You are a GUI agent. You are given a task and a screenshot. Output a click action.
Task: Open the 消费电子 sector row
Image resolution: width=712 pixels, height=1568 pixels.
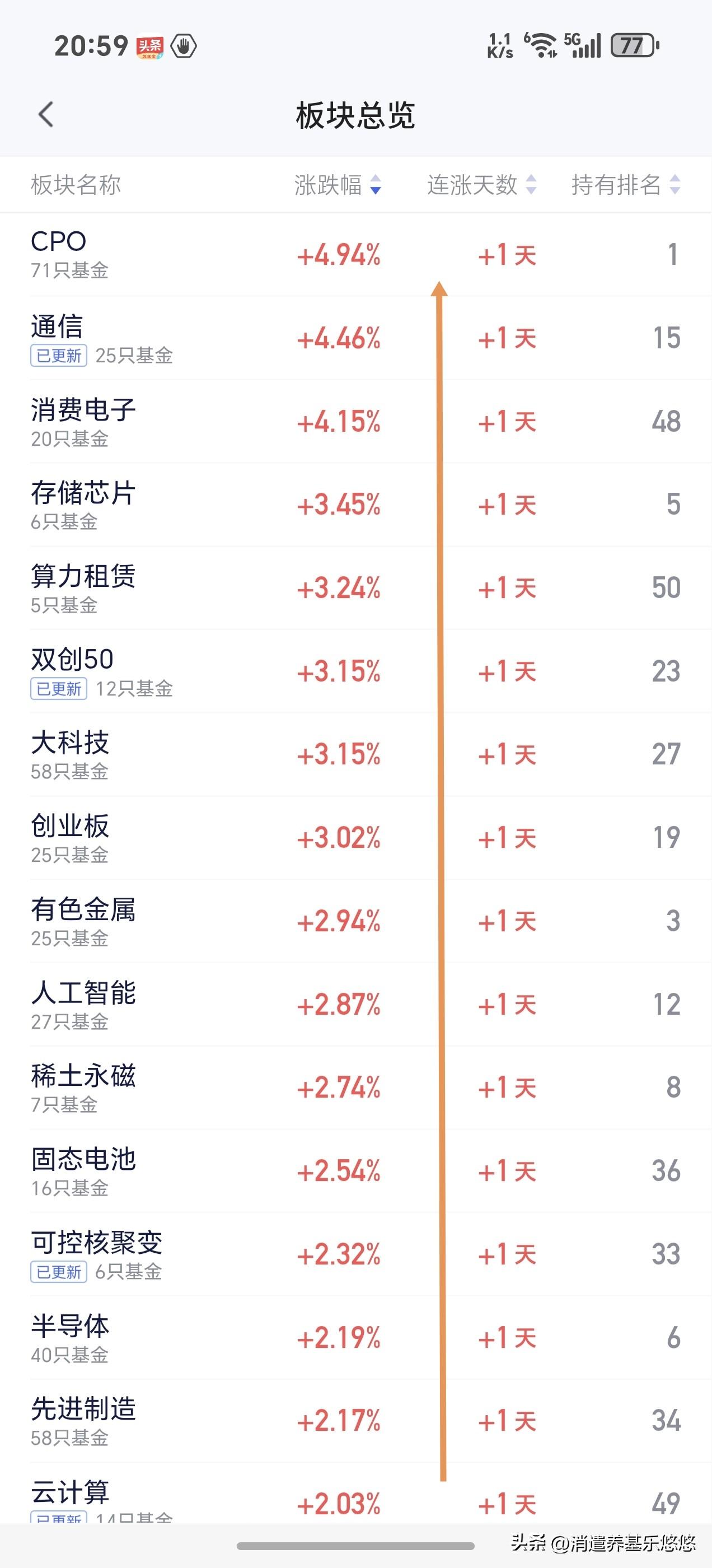(356, 421)
